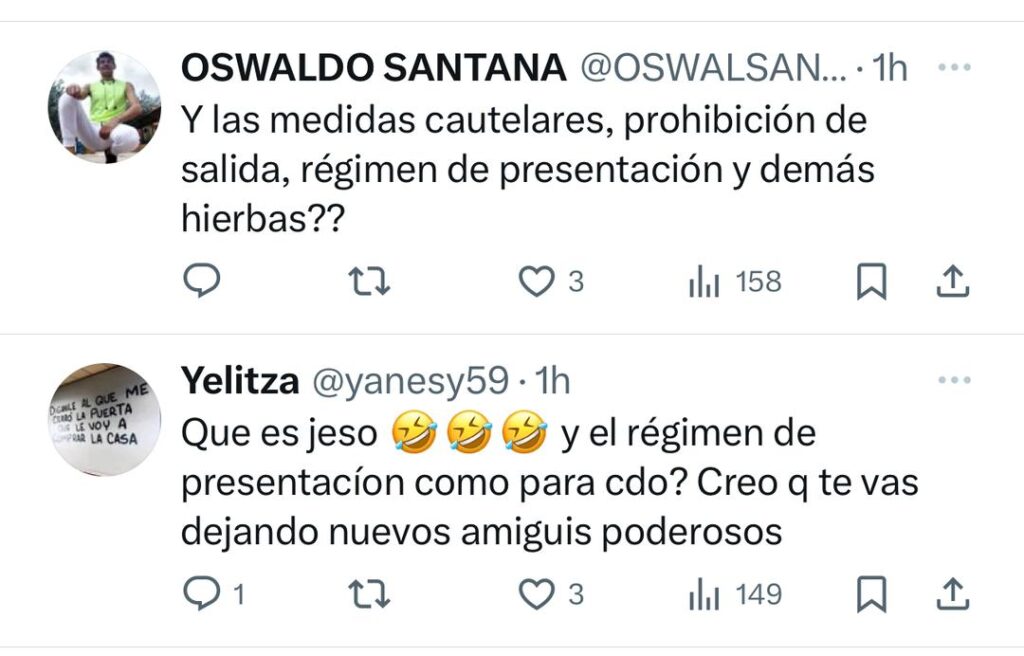Open the OSWALDO SANTANA profile name link

click(x=373, y=68)
